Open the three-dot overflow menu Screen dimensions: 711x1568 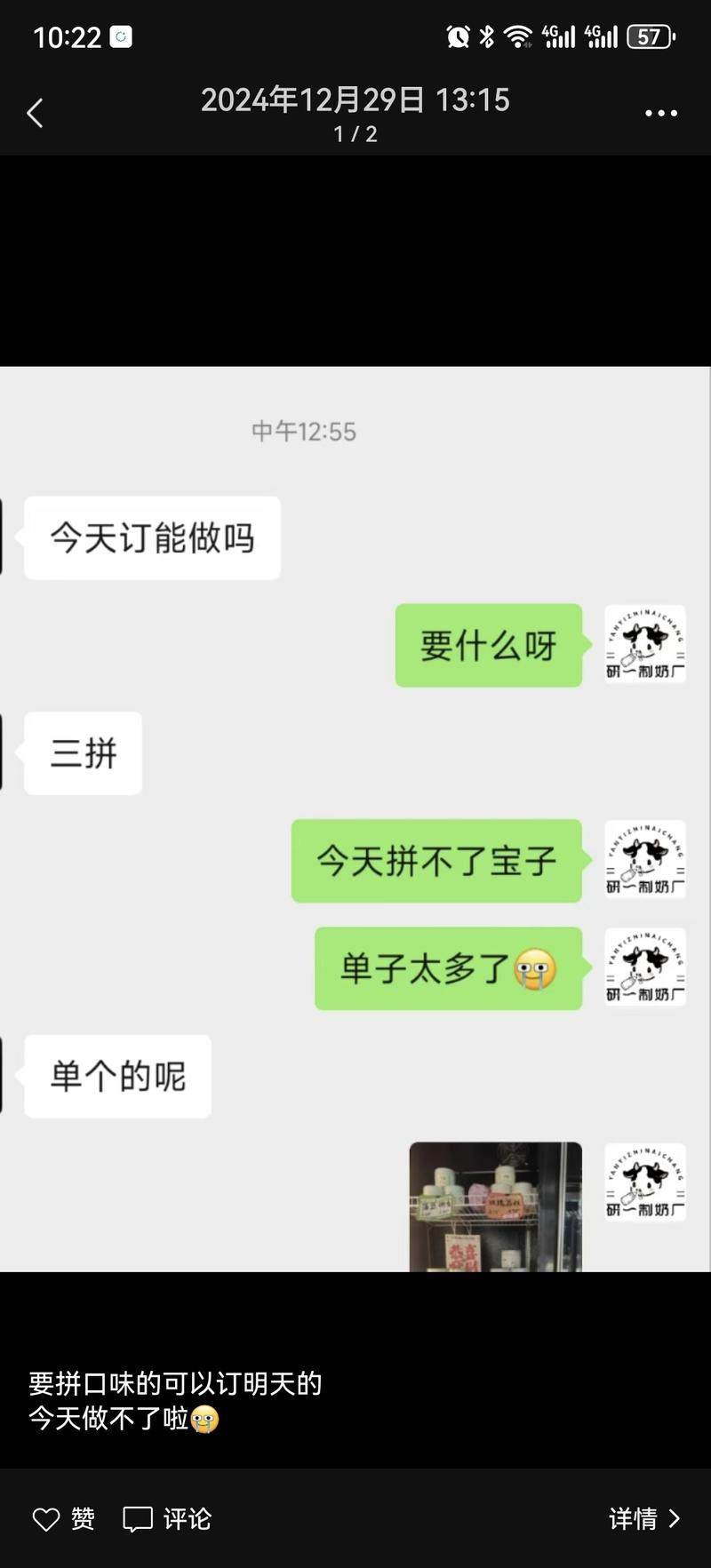(660, 113)
